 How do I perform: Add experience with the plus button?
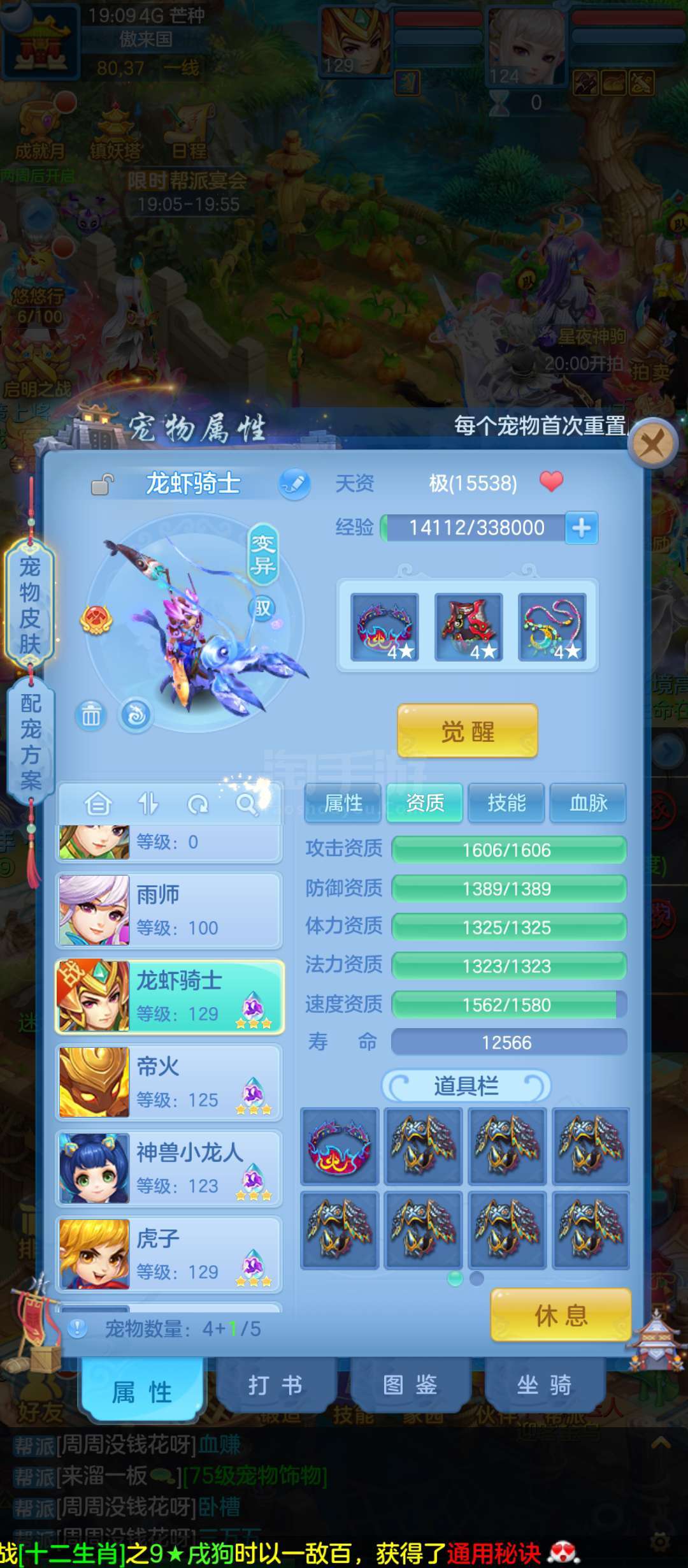(x=581, y=528)
